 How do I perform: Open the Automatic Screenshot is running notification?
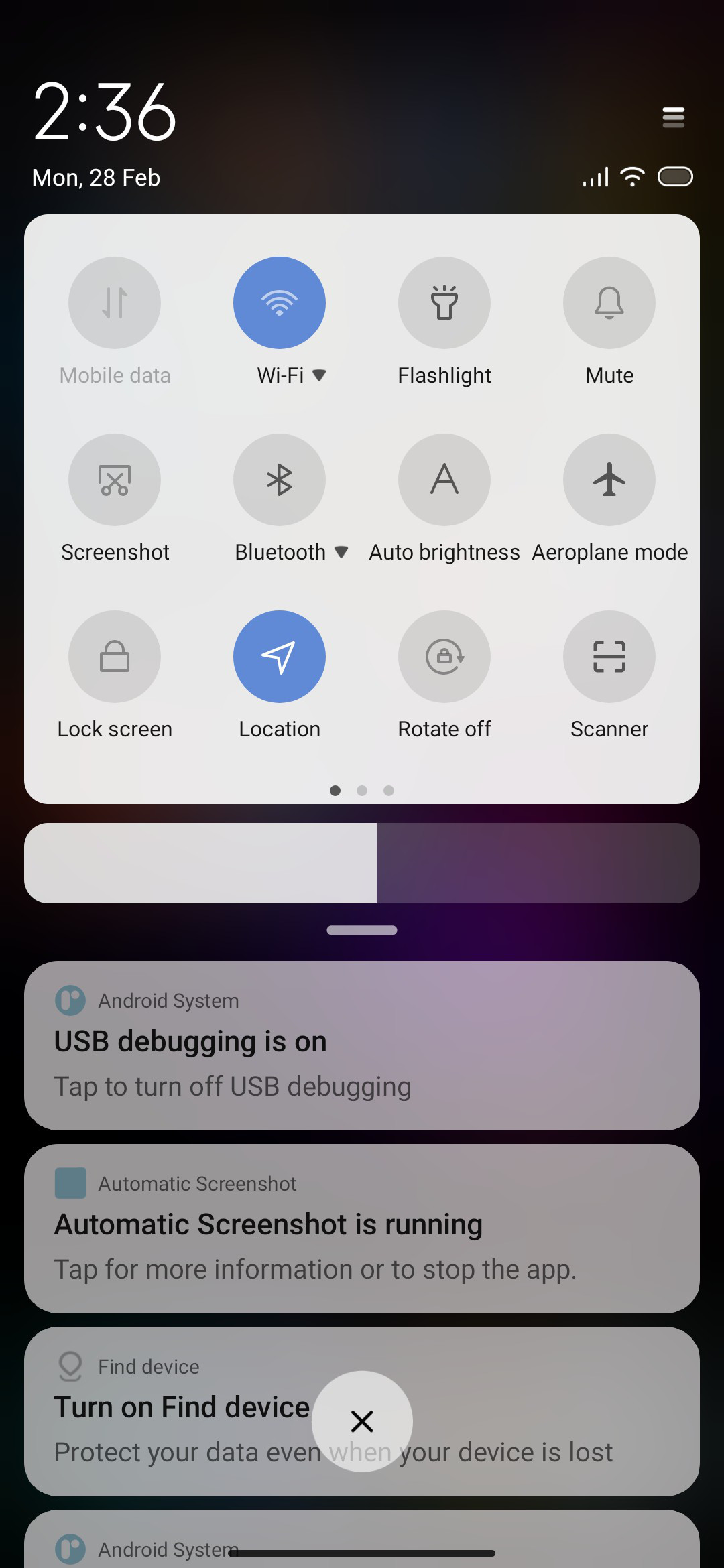[x=362, y=1229]
